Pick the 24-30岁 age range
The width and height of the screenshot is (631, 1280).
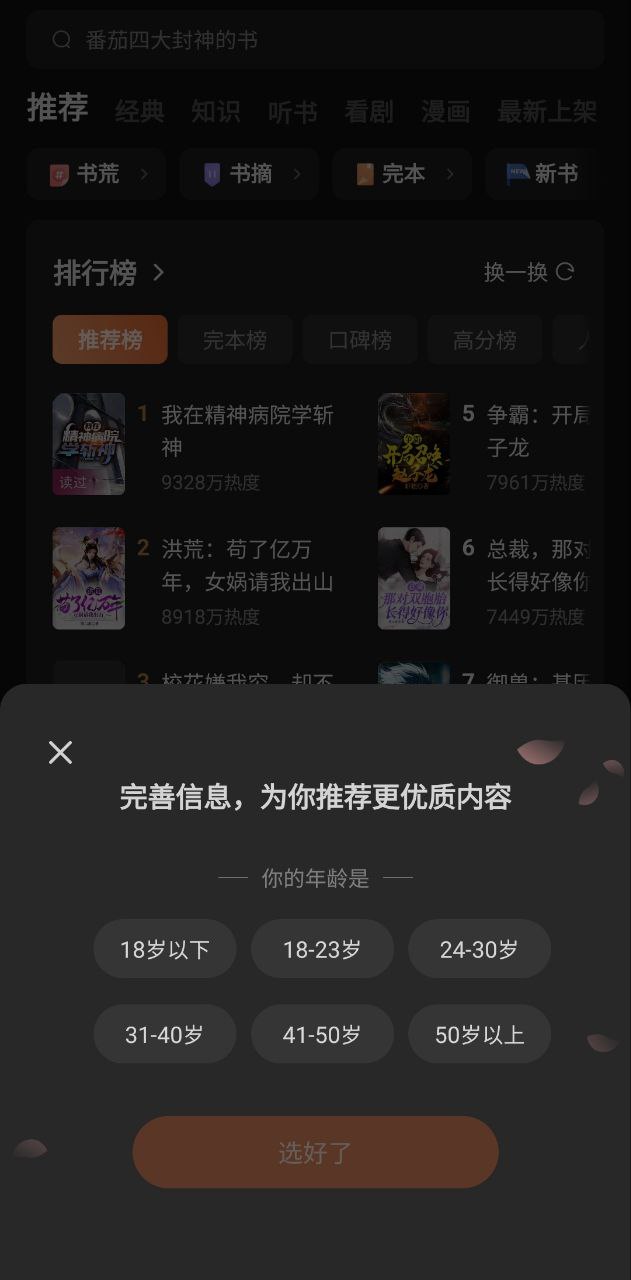479,949
